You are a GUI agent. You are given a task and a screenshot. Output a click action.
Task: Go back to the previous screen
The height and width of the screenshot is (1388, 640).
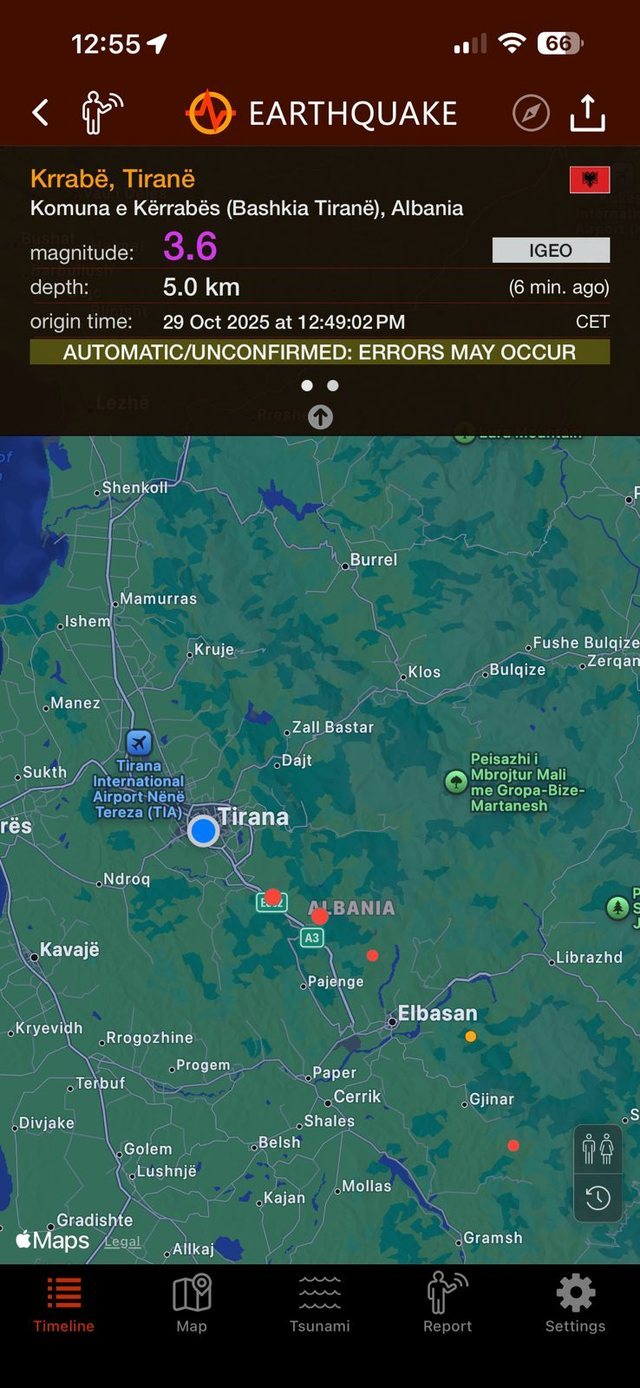40,113
